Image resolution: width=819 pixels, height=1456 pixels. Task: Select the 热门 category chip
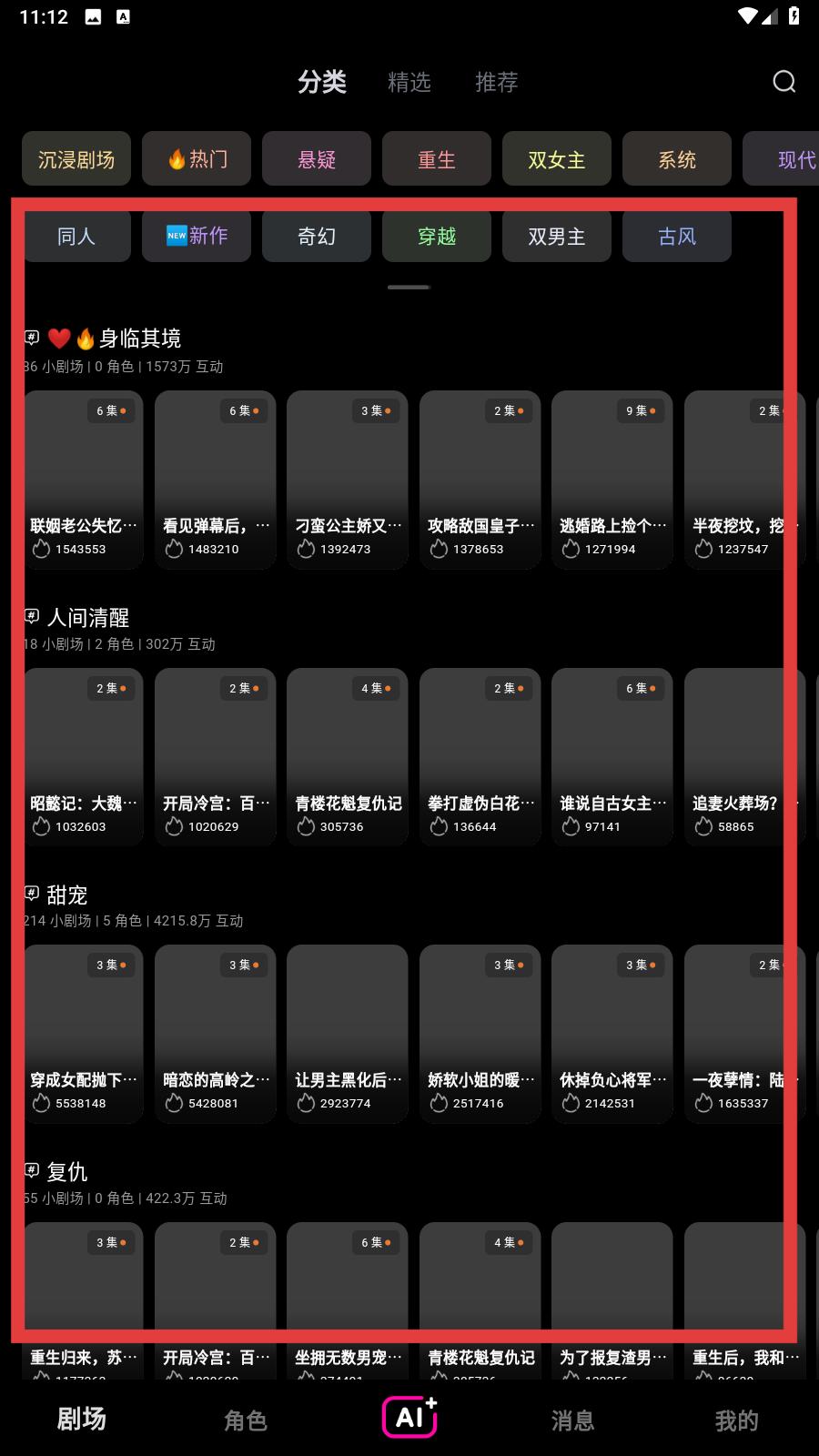click(197, 159)
